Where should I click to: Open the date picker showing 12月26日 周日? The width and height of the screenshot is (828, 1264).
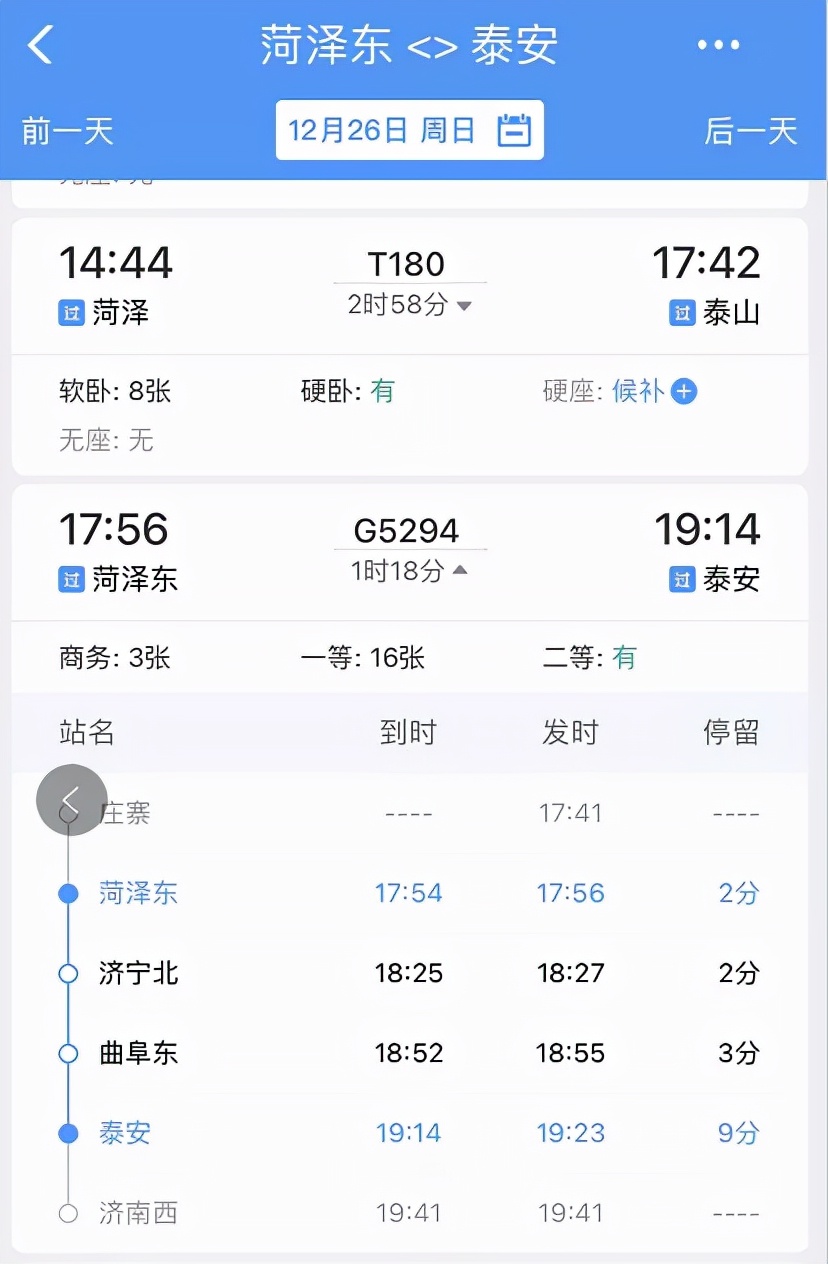(x=410, y=130)
